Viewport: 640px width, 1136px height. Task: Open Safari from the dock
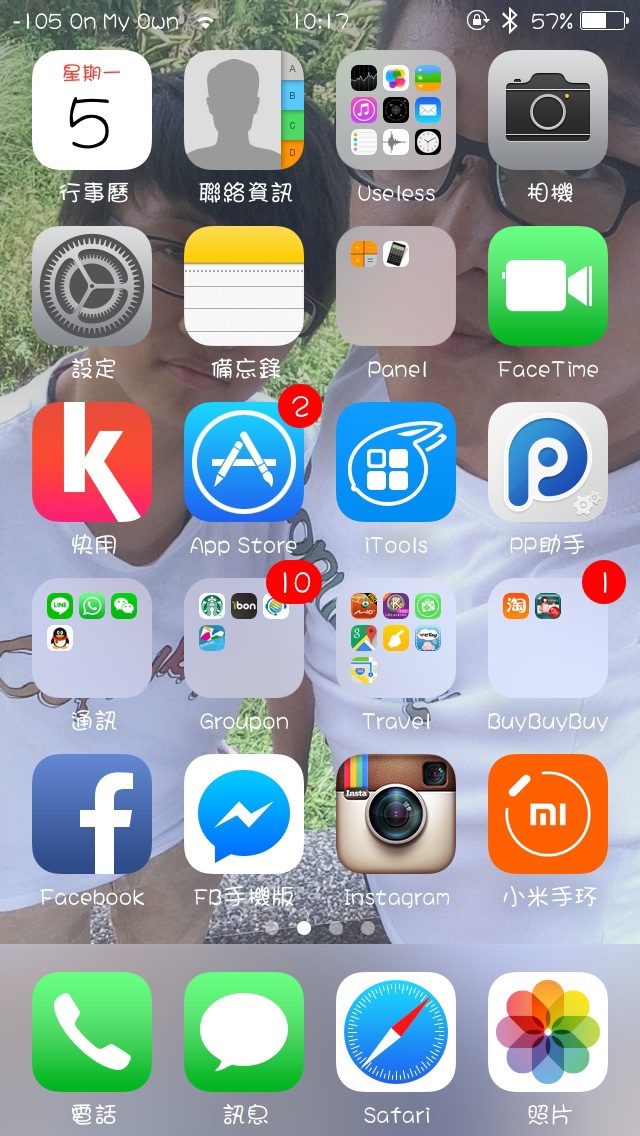point(396,1032)
